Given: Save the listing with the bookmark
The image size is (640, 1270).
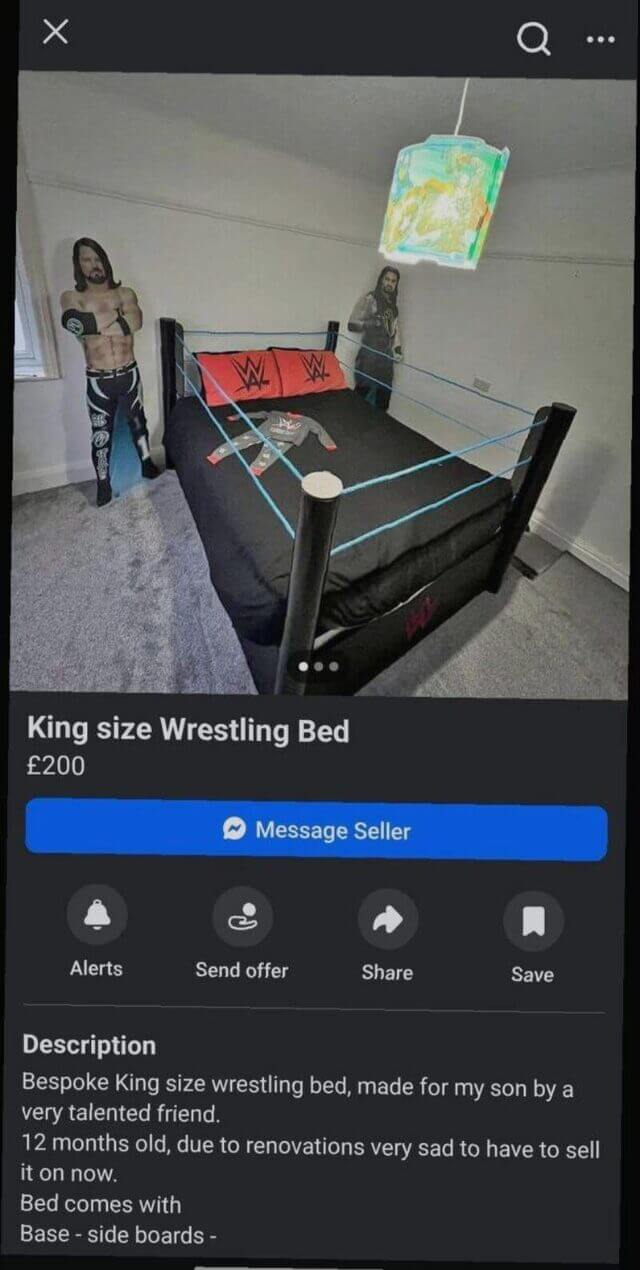Looking at the screenshot, I should (x=532, y=921).
